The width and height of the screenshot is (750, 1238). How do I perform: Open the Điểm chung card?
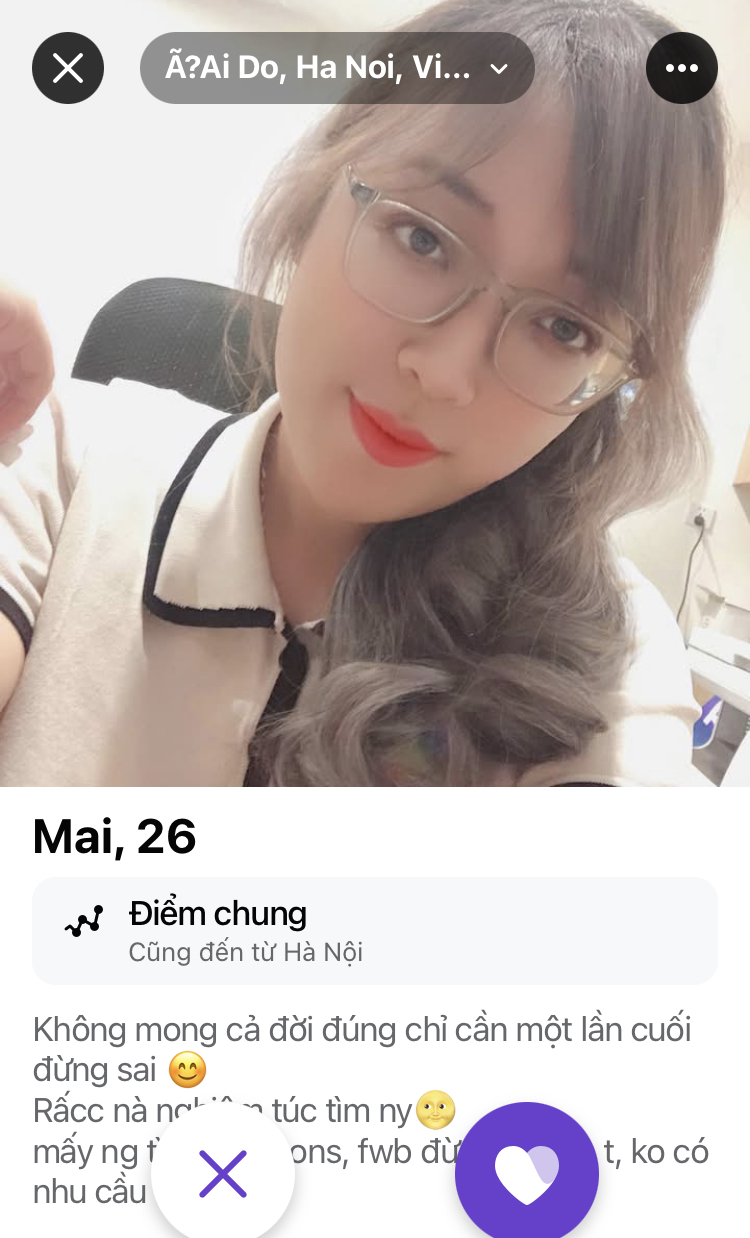375,931
